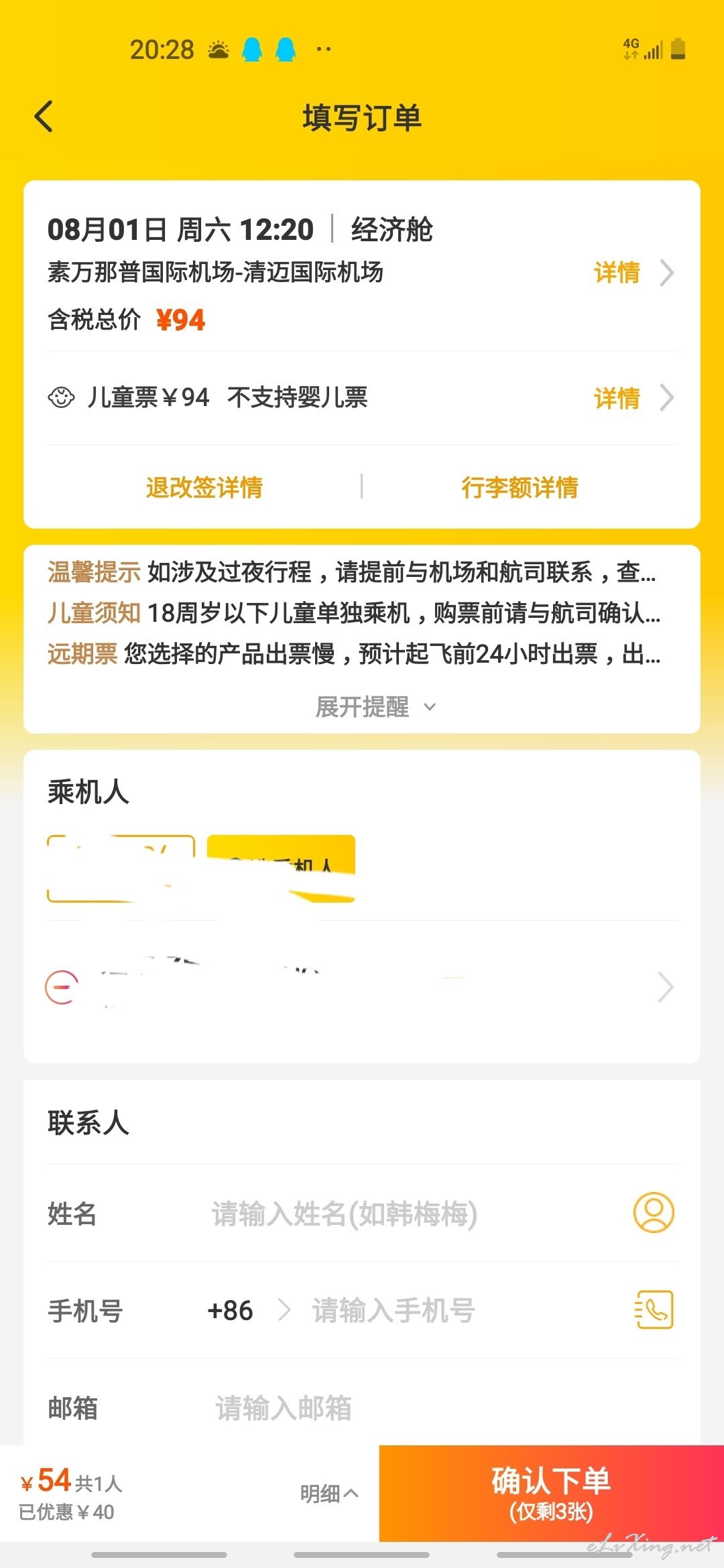Open flight 详情 for 素万那普国际机场-清迈国际机场
Screen dimensions: 724x1568
pyautogui.click(x=633, y=273)
